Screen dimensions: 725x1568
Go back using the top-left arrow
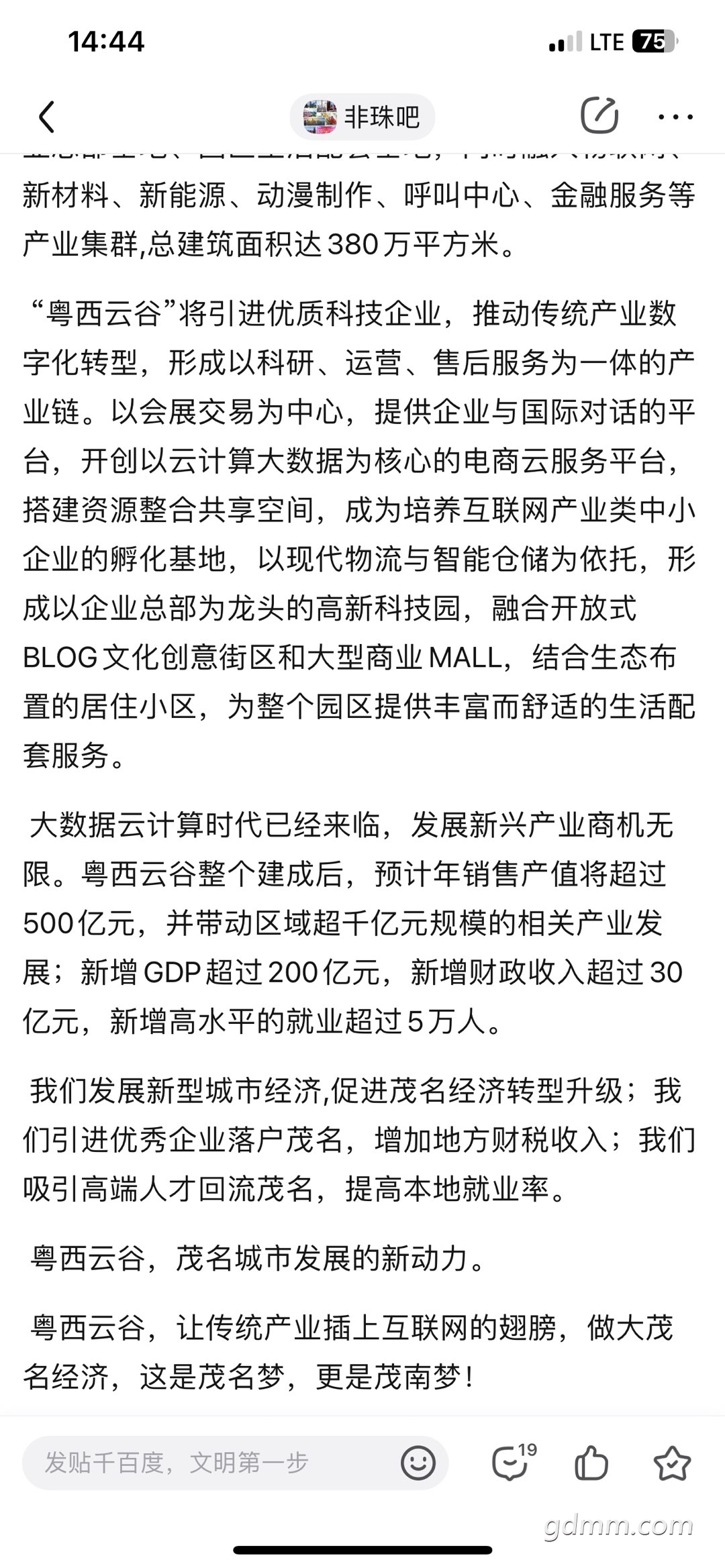(46, 117)
